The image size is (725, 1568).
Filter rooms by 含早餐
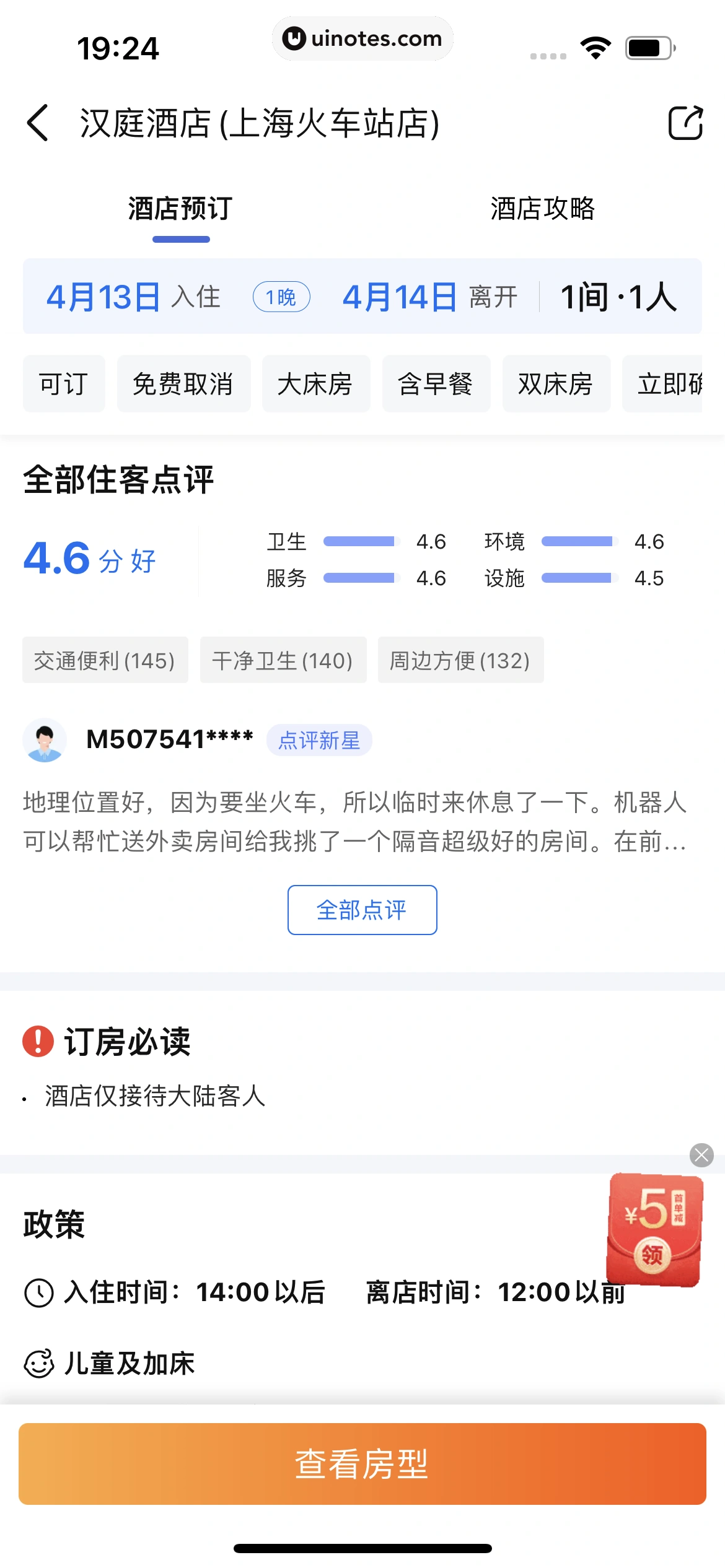[436, 384]
